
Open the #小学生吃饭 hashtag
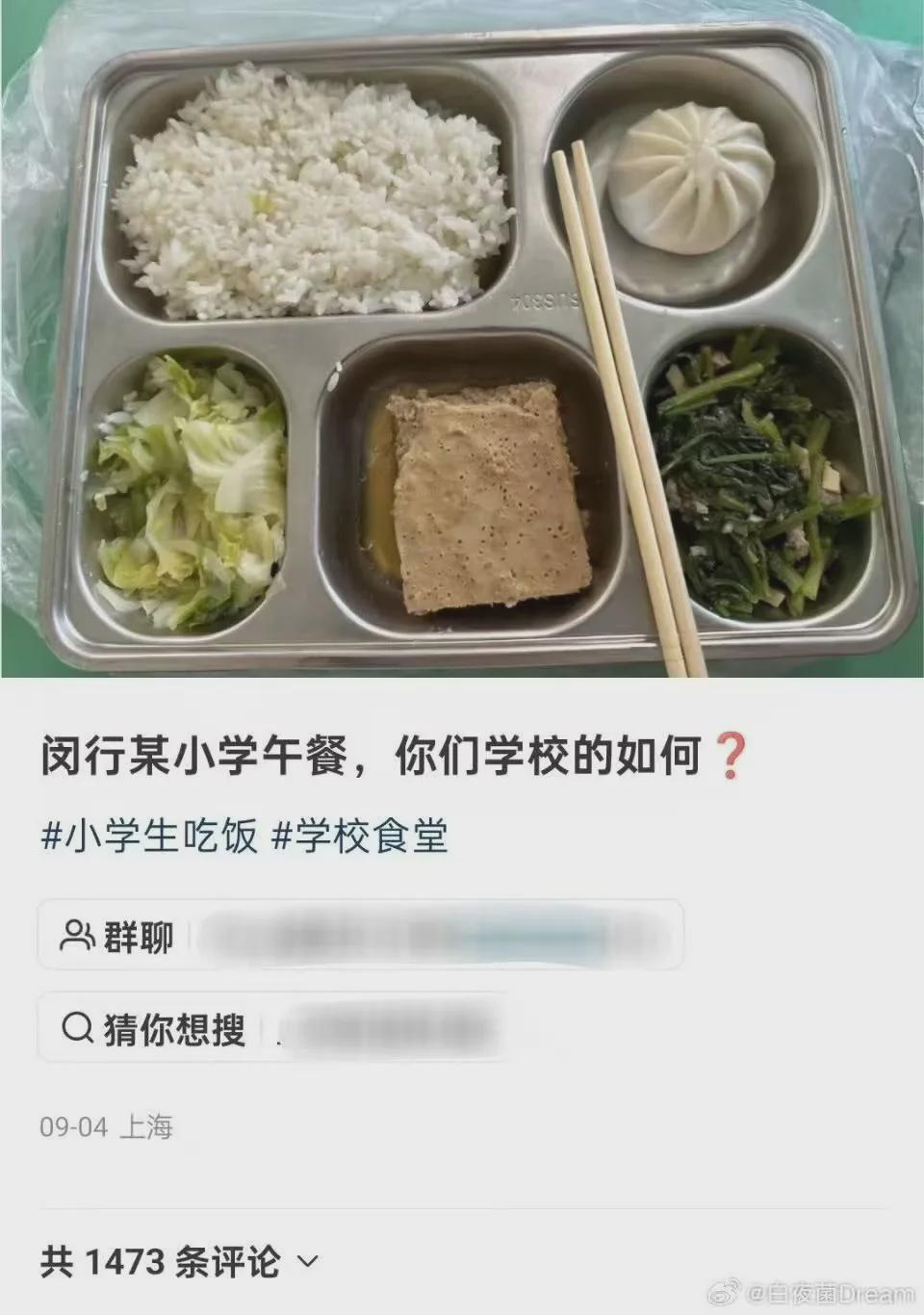149,836
